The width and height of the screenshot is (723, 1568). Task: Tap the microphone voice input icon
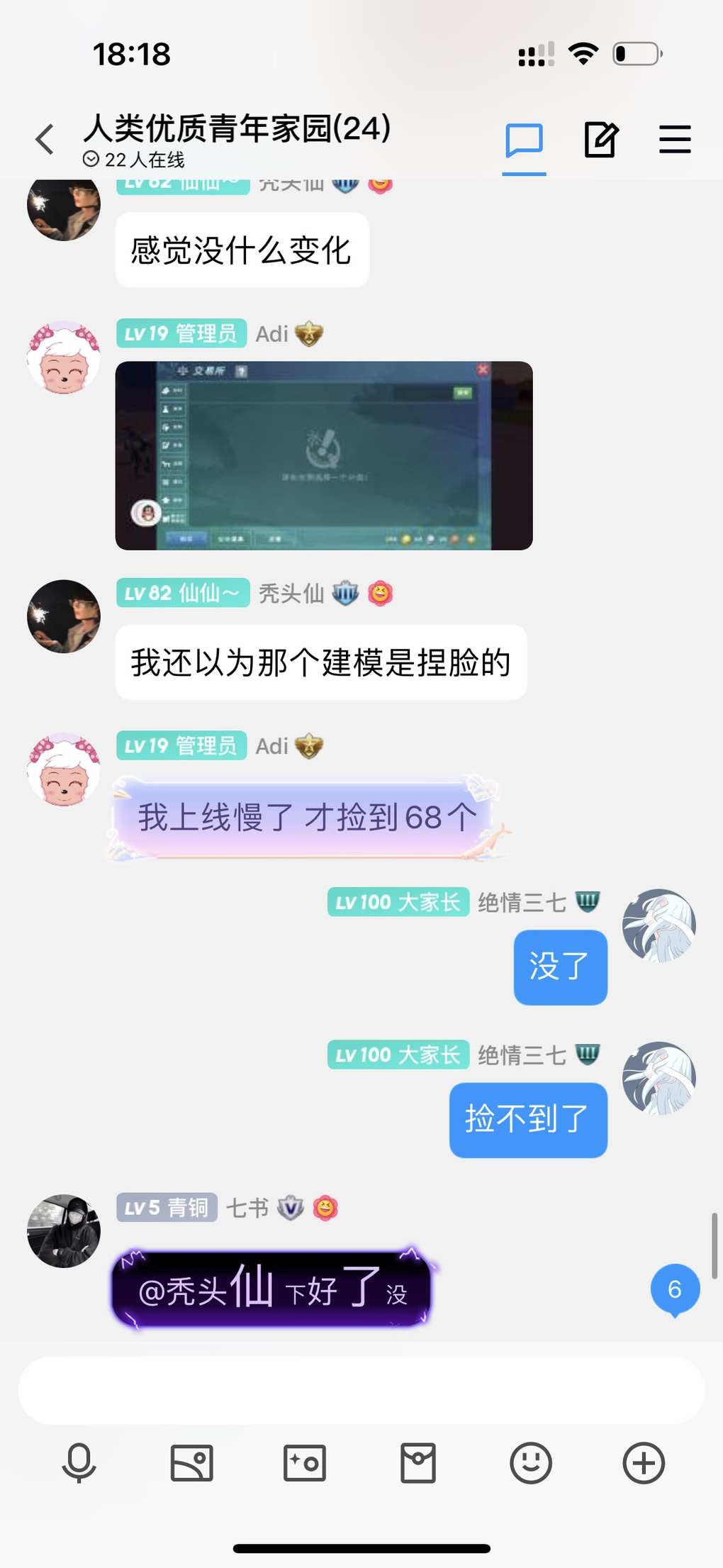79,1462
